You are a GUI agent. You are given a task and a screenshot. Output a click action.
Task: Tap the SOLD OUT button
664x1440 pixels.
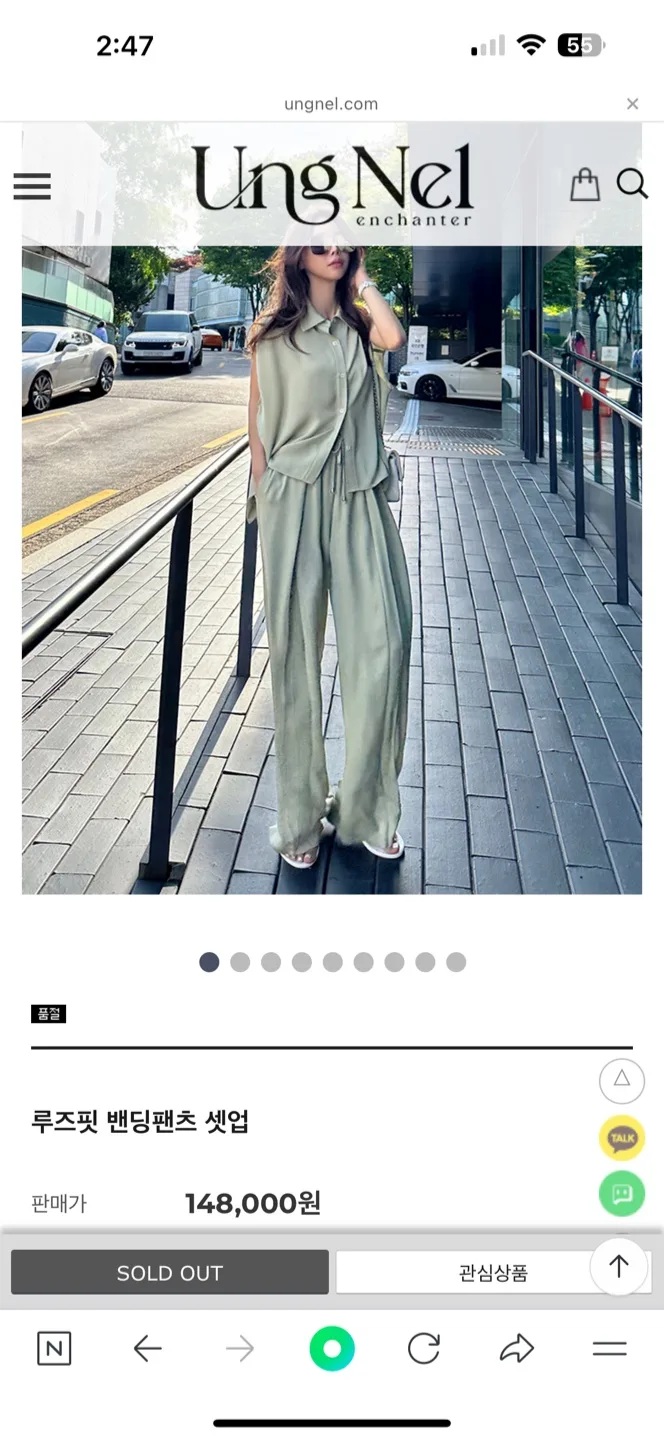pos(170,1273)
